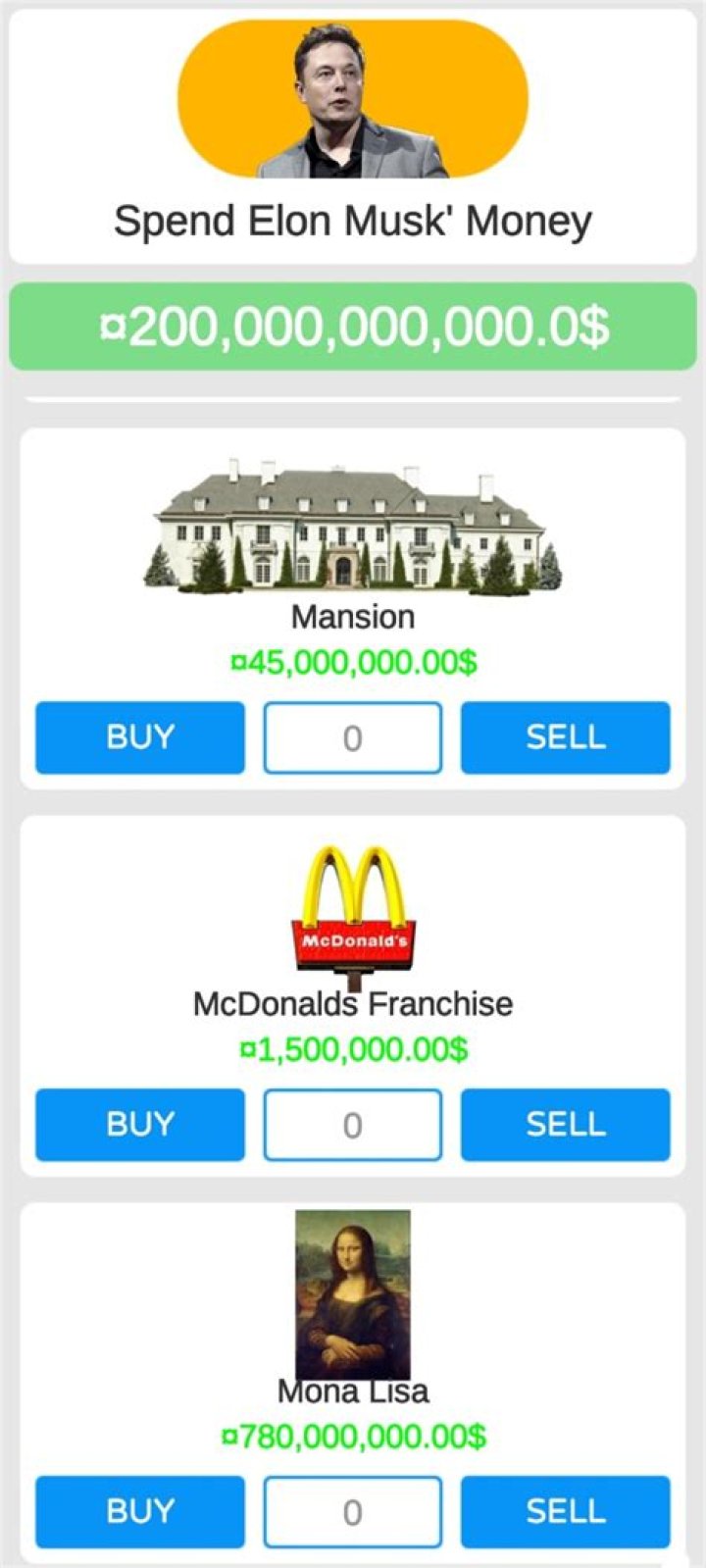Viewport: 706px width, 1568px height.
Task: Buy a McDonalds Franchise
Action: tap(138, 1125)
